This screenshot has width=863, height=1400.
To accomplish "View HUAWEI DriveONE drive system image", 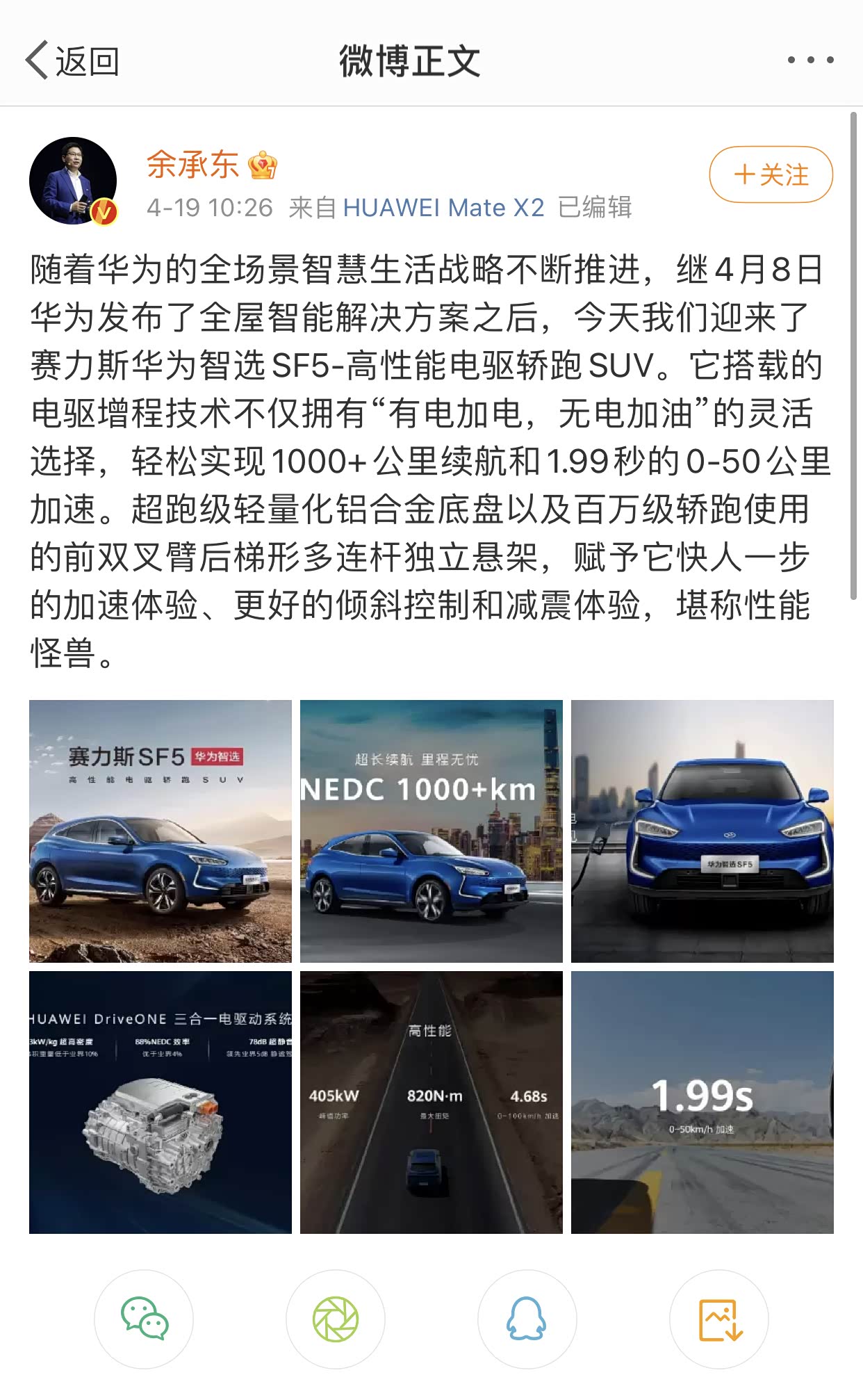I will 161,1102.
